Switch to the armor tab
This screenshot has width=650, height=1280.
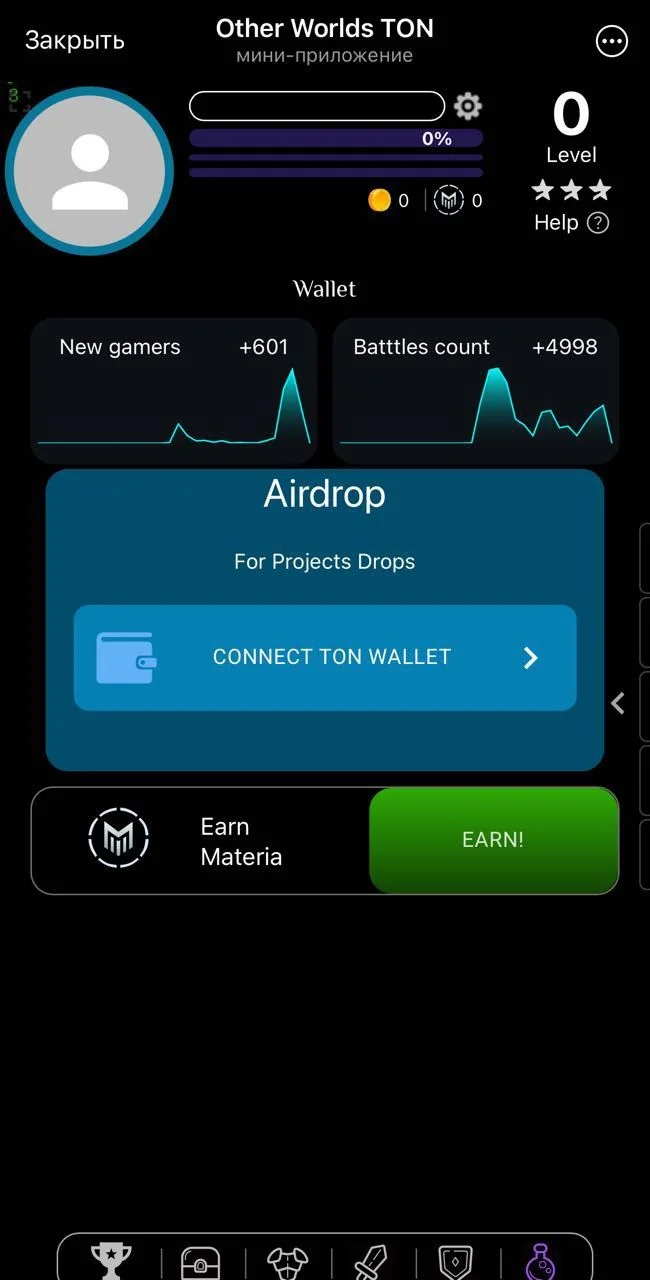288,1262
